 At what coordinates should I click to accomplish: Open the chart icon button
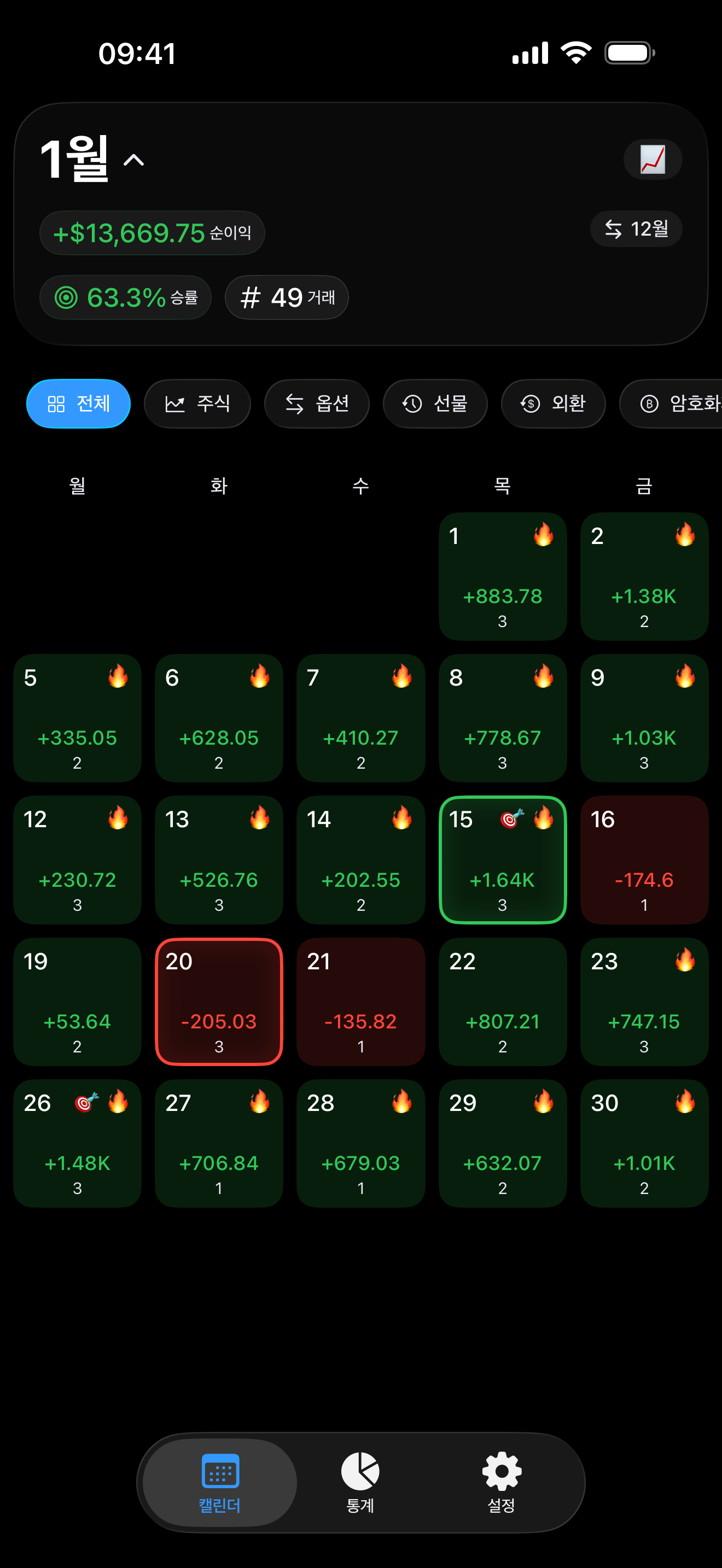coord(652,160)
